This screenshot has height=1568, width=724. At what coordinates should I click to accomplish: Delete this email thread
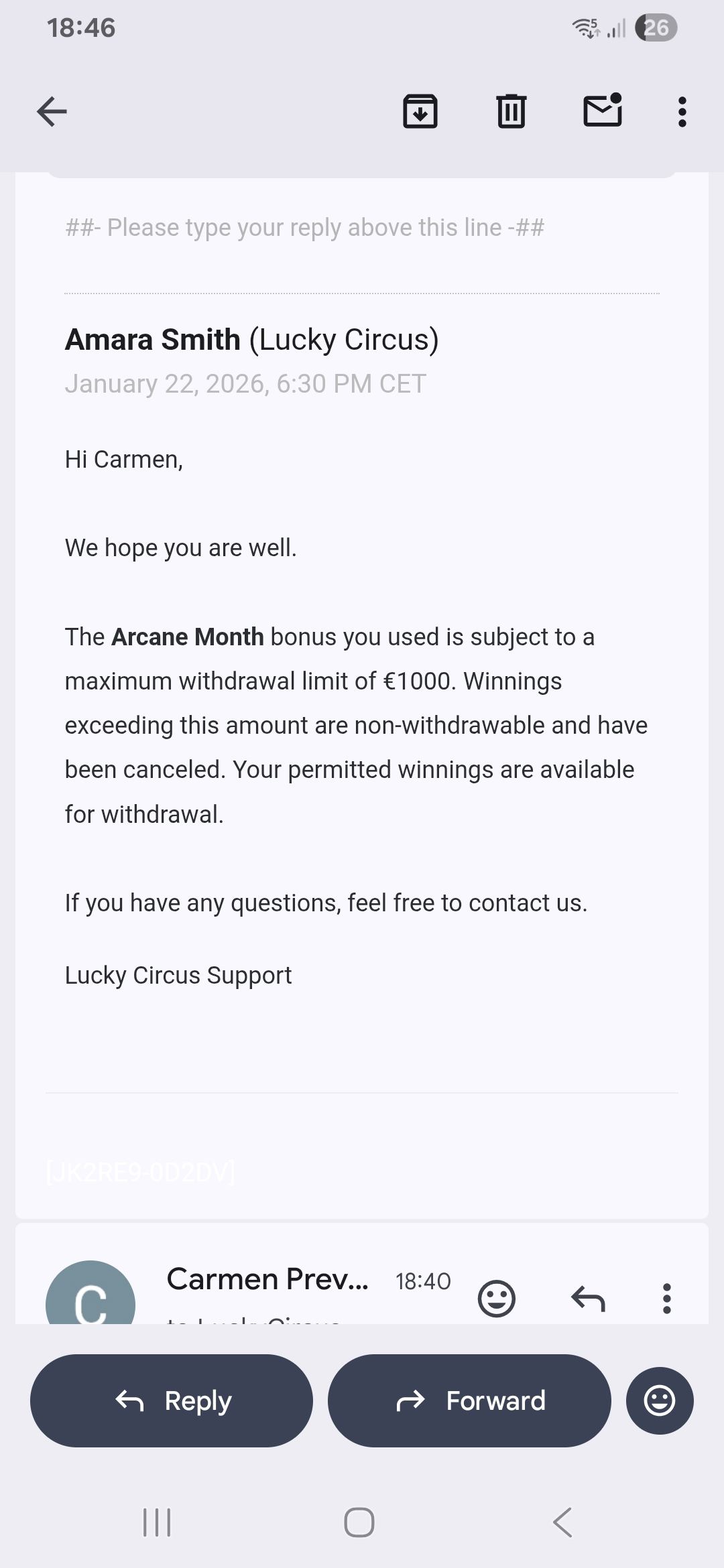click(511, 111)
